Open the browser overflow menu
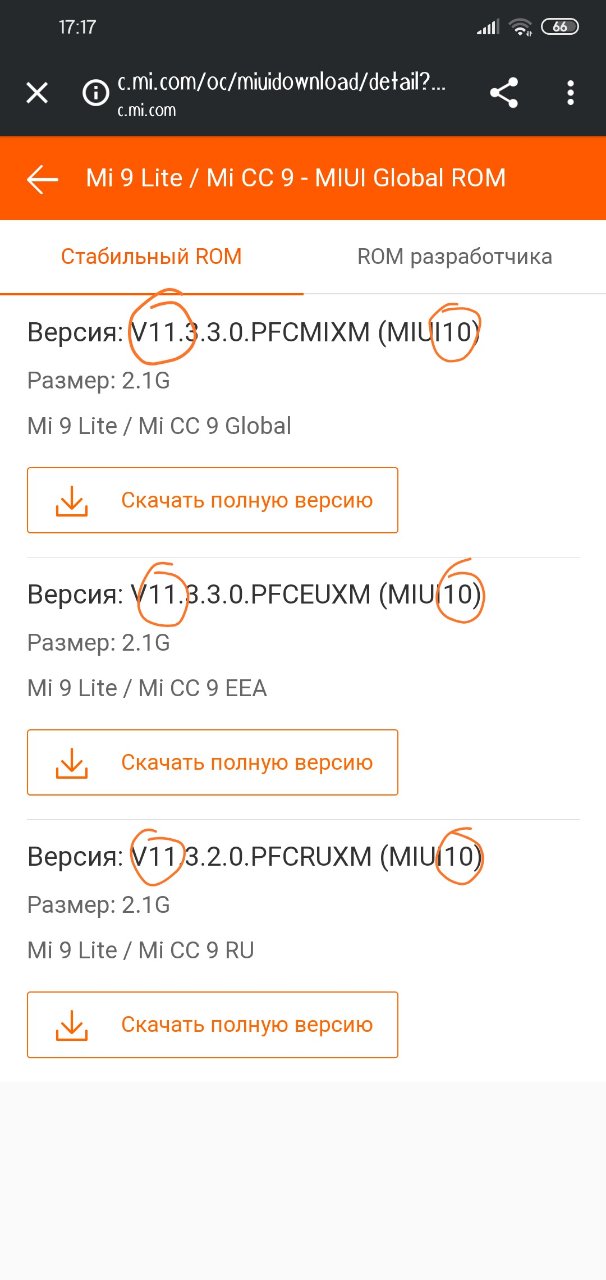The width and height of the screenshot is (606, 1280). (x=570, y=94)
